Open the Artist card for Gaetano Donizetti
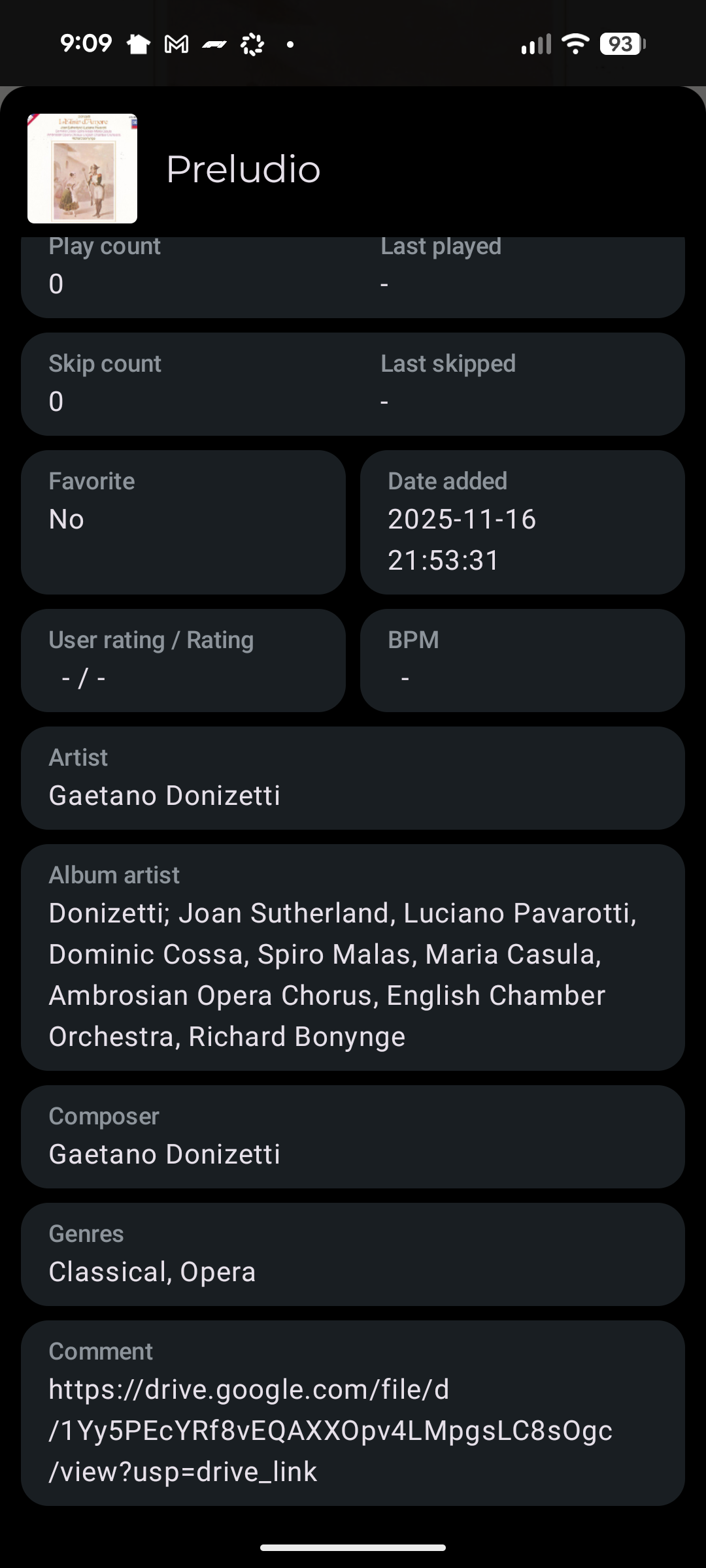This screenshot has width=706, height=1568. click(353, 778)
